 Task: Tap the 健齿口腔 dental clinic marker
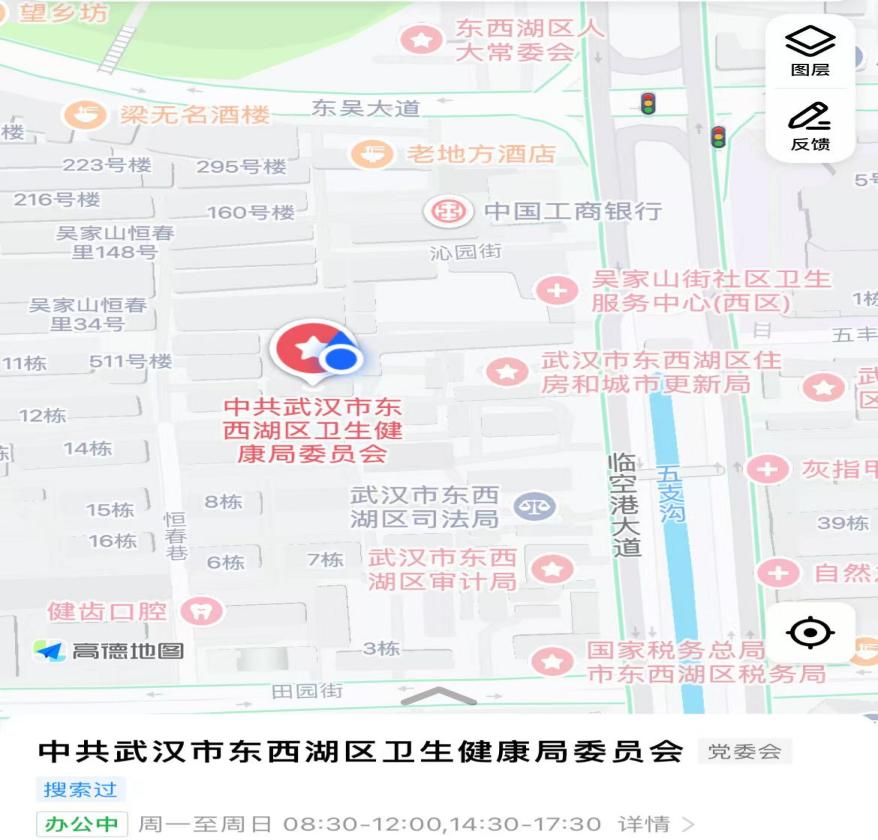[x=205, y=610]
